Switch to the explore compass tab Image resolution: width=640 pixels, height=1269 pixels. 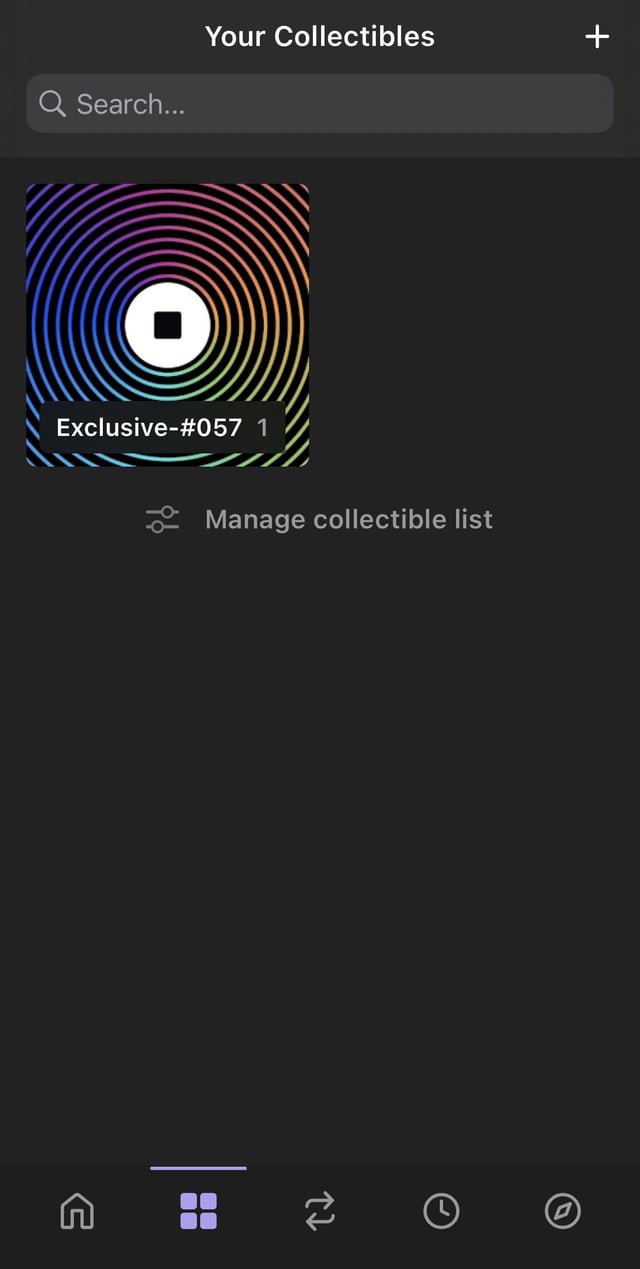click(x=562, y=1212)
